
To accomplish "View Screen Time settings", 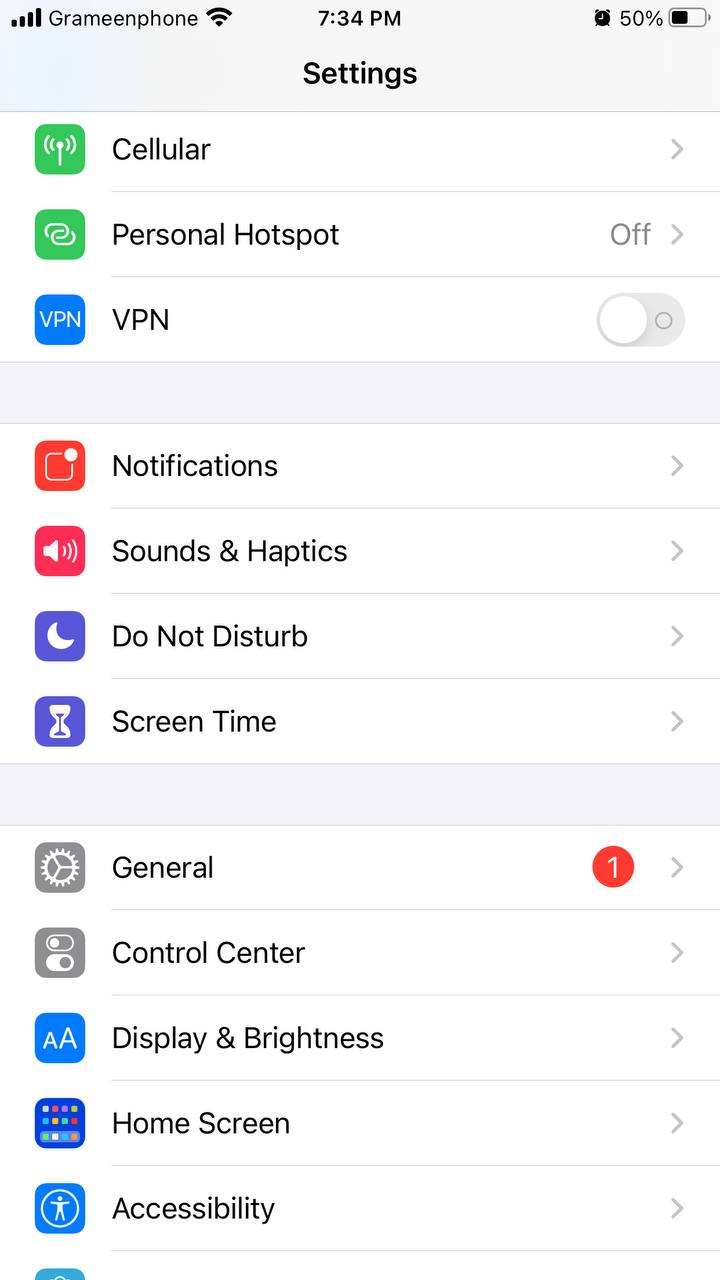I will click(x=360, y=721).
